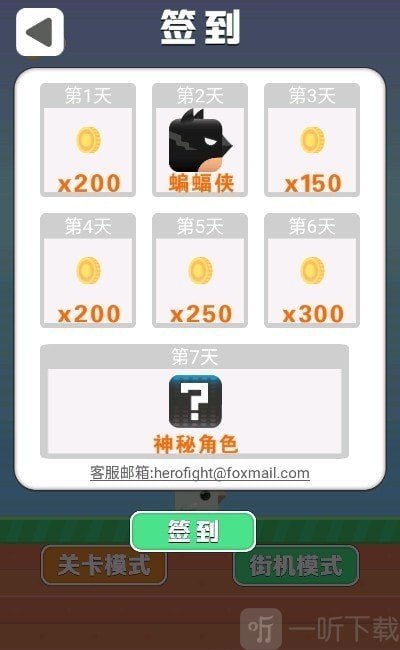
Task: Choose the 第5天 x250 coin card
Action: click(200, 270)
